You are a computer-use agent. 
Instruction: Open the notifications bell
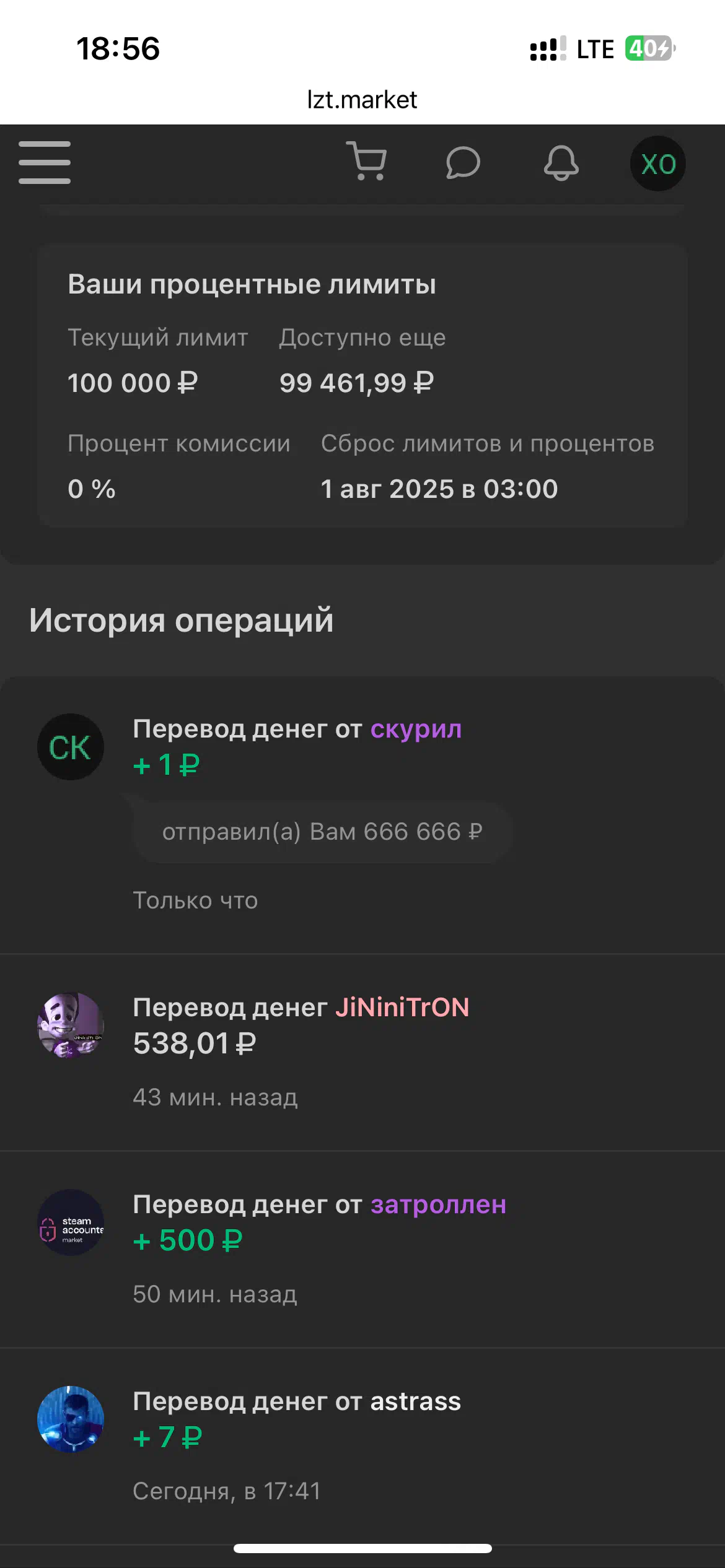(561, 163)
